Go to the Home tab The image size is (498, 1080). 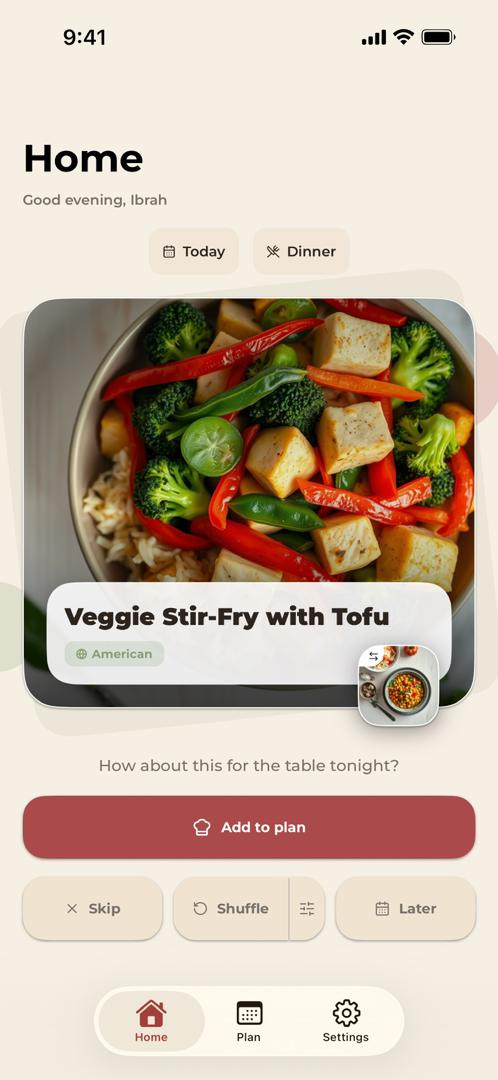coord(152,1021)
